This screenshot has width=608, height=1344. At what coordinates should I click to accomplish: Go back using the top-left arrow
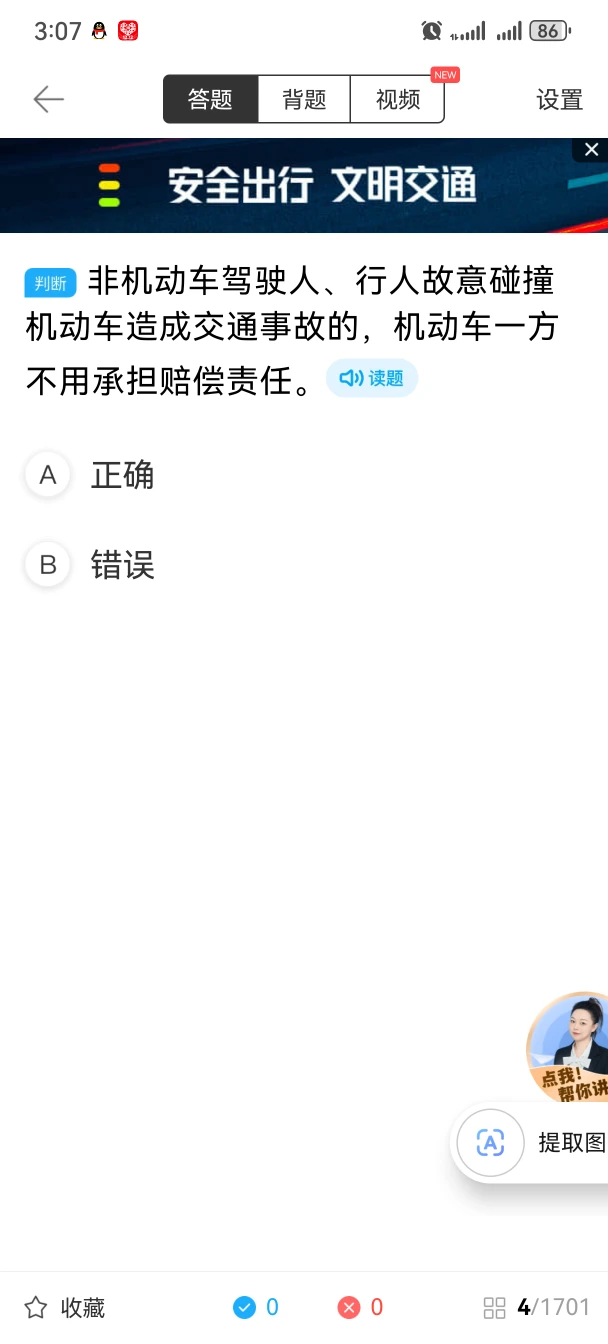[48, 99]
